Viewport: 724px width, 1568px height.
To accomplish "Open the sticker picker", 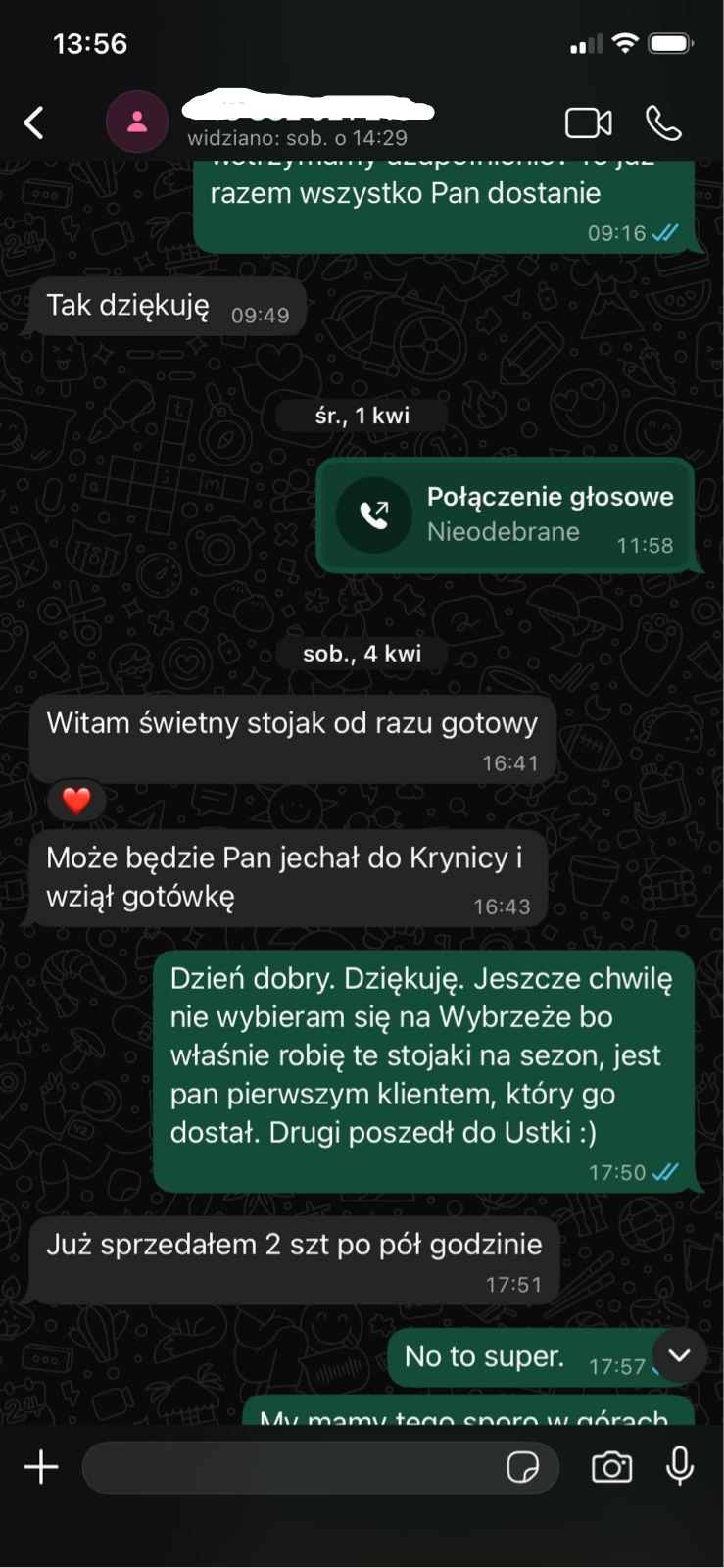I will click(x=522, y=1467).
